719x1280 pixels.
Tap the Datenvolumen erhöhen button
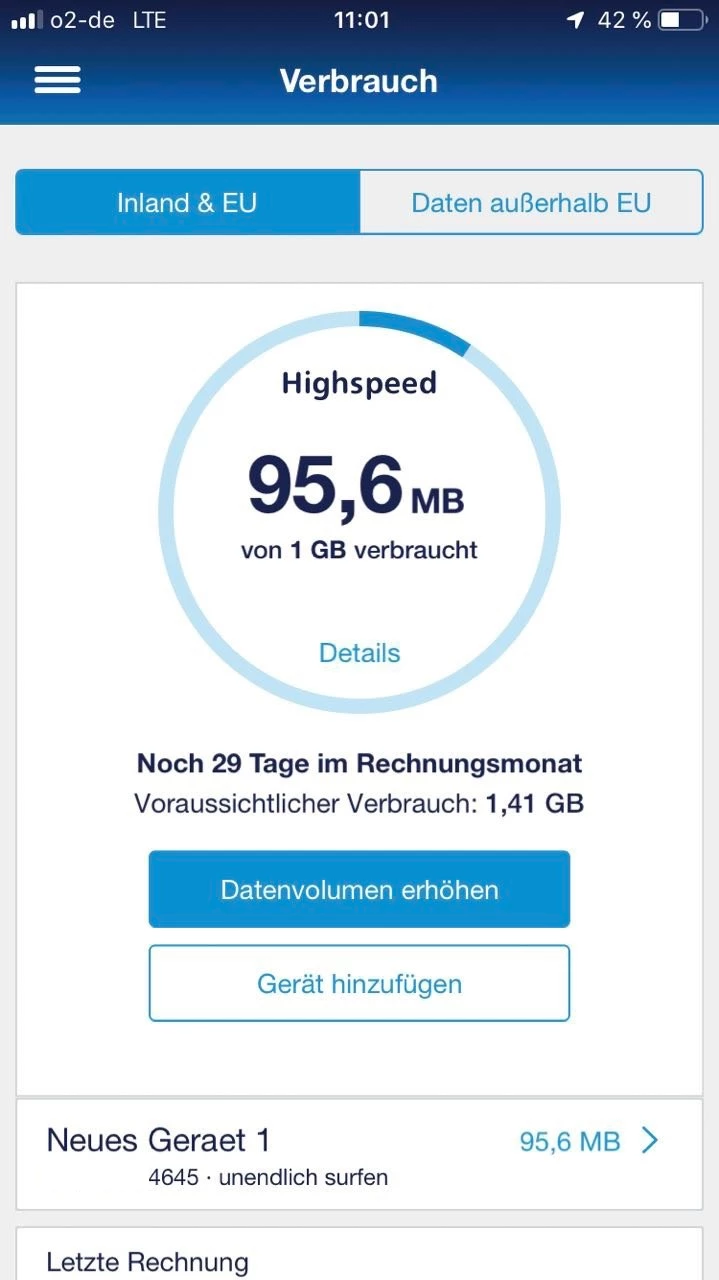coord(359,889)
